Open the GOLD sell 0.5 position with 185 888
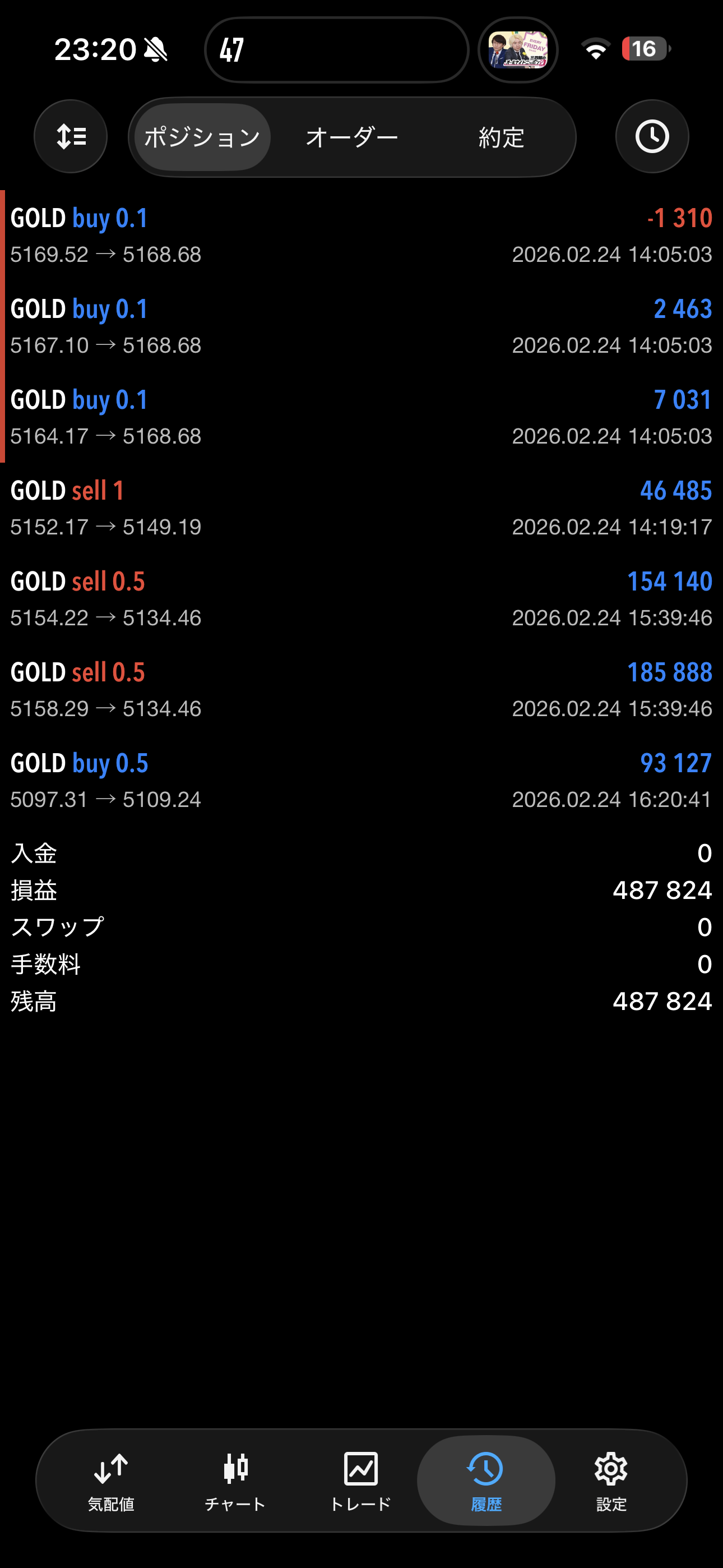 click(361, 690)
